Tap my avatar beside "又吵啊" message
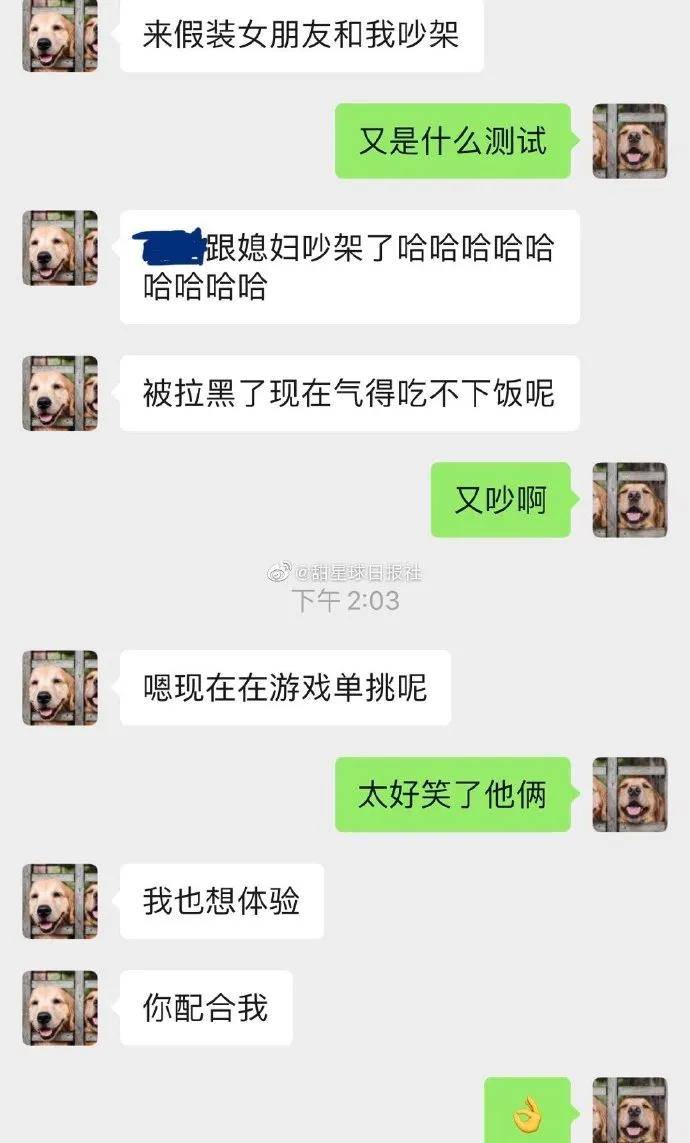This screenshot has height=1143, width=690. (630, 499)
